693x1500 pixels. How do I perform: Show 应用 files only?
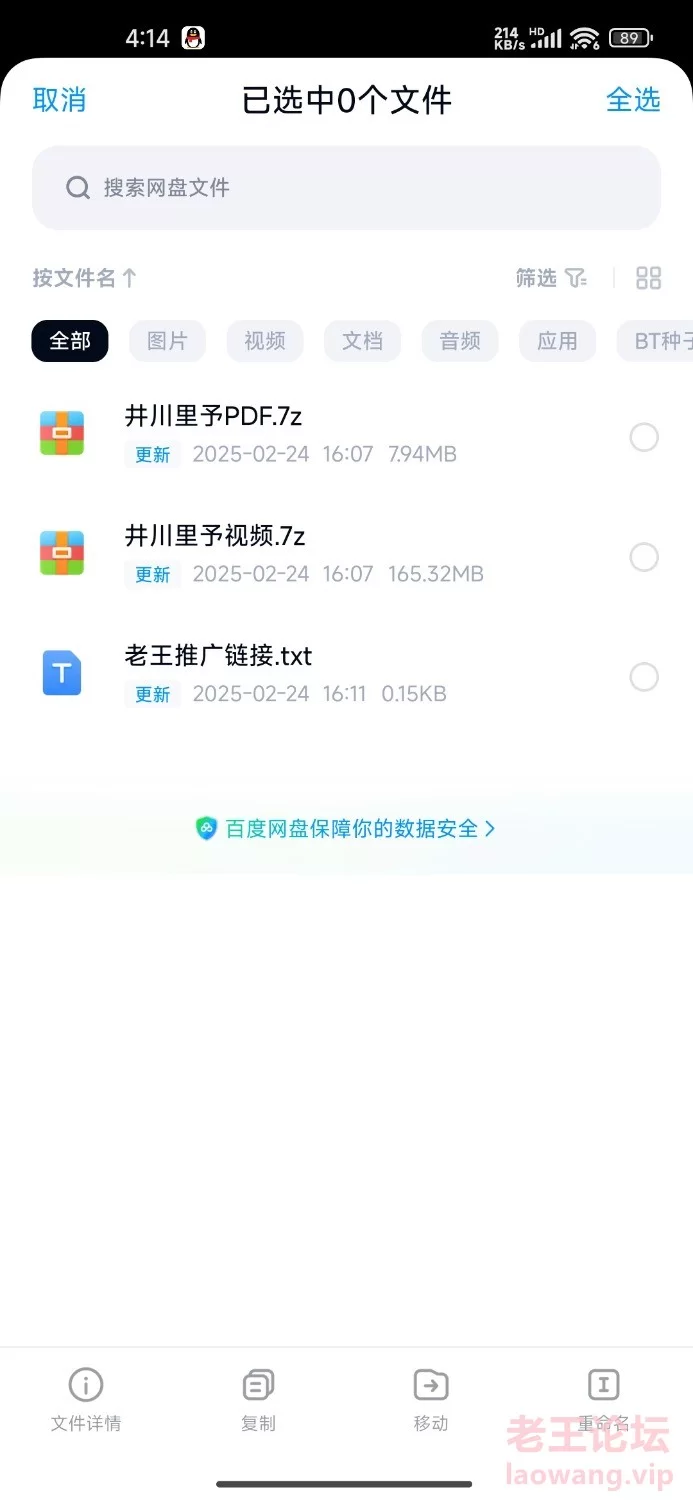pyautogui.click(x=557, y=341)
